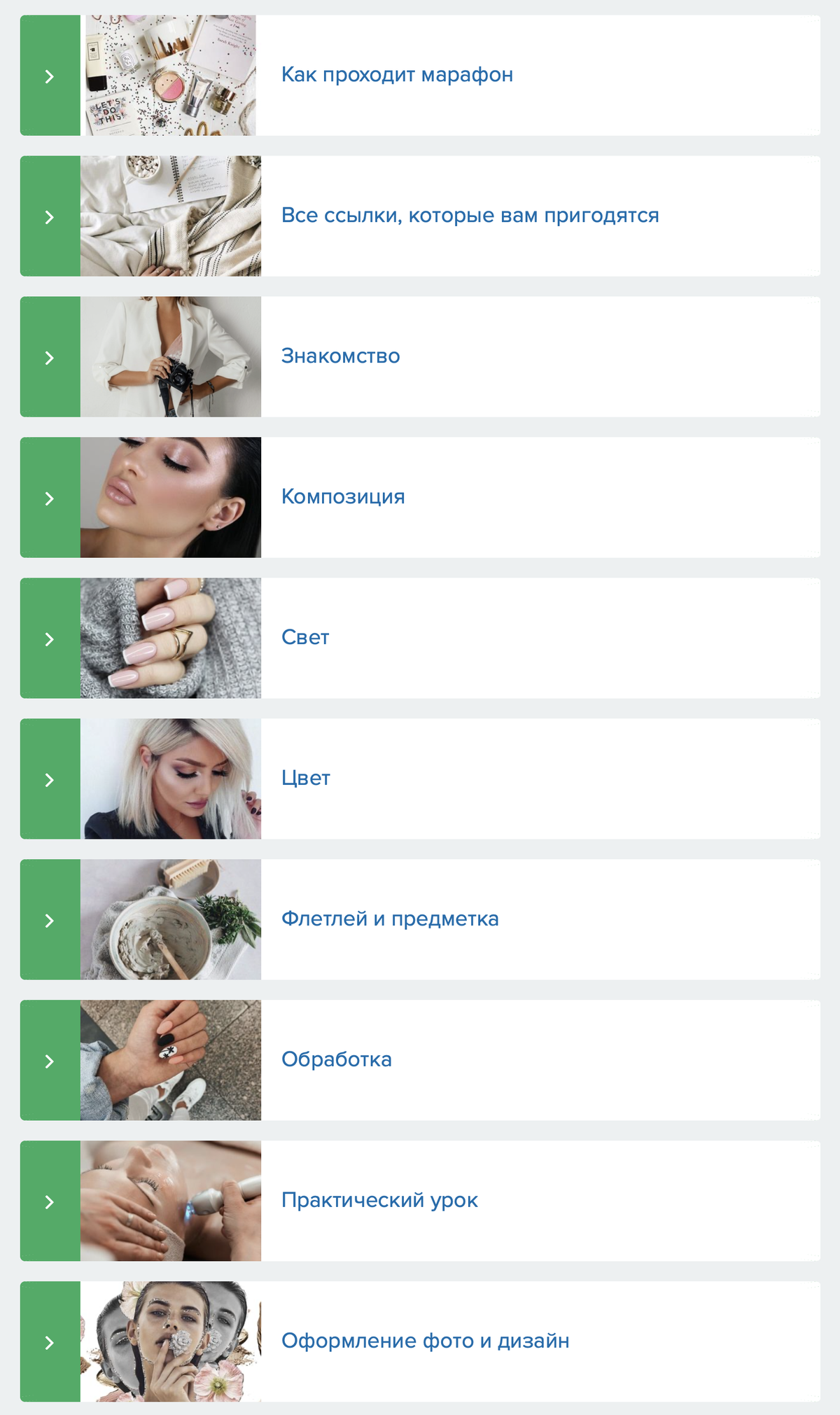View the "Флетлей и предметка" lesson
This screenshot has width=840, height=1415.
(x=420, y=920)
